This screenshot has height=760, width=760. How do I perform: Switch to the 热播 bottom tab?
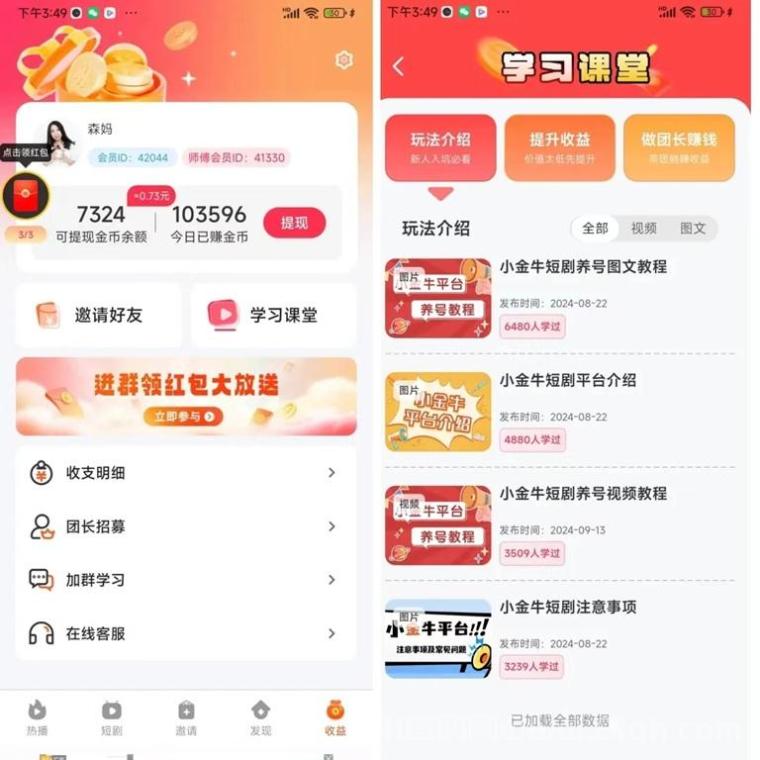click(x=37, y=717)
